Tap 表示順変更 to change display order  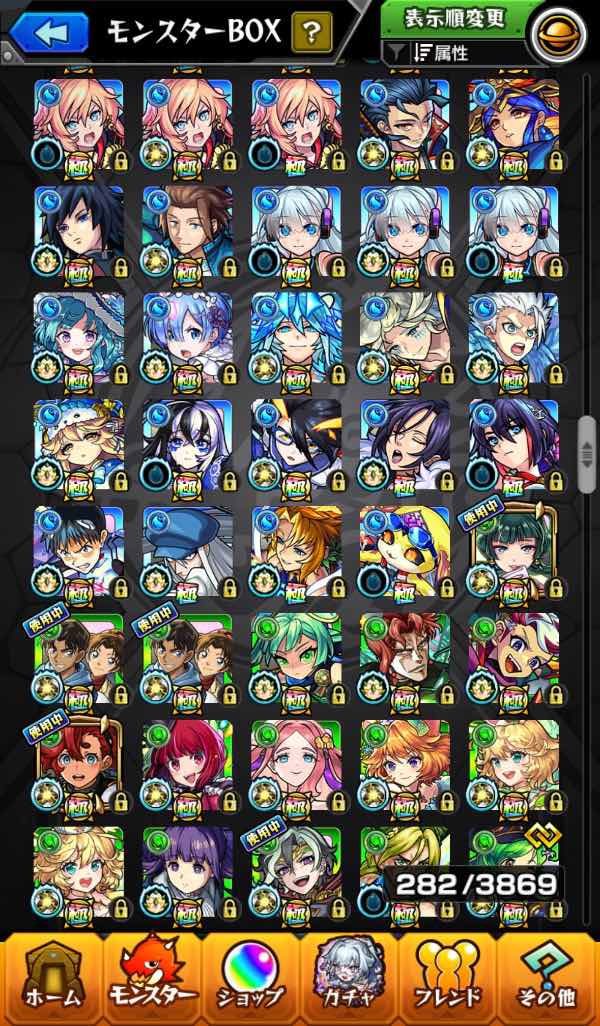click(x=455, y=19)
